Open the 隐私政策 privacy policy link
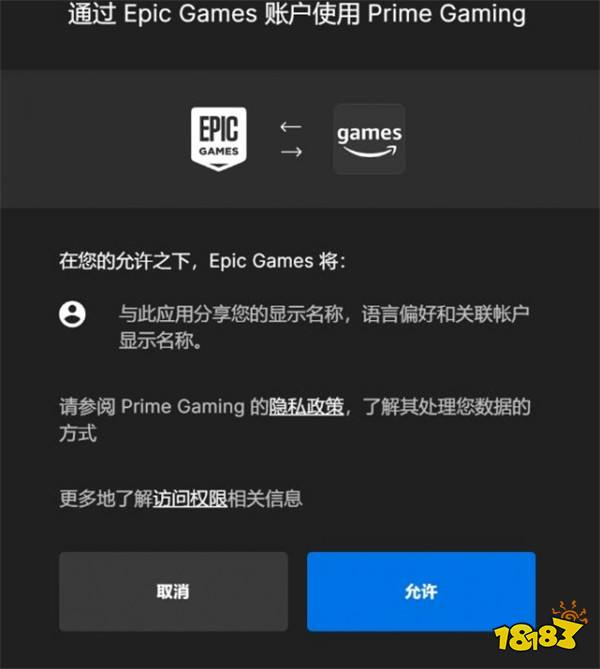Screen dimensions: 600x669 (x=306, y=406)
